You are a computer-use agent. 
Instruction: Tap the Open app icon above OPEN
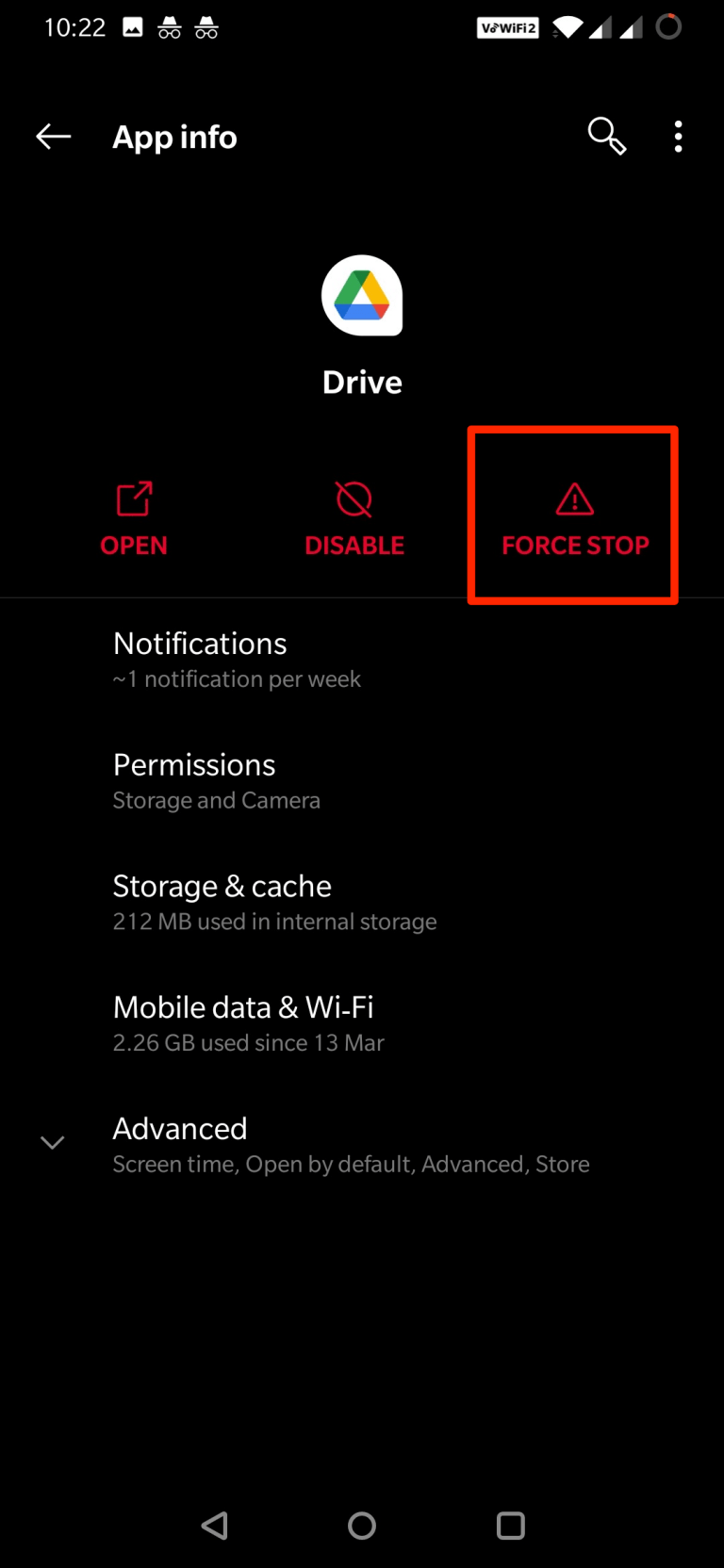(x=133, y=498)
